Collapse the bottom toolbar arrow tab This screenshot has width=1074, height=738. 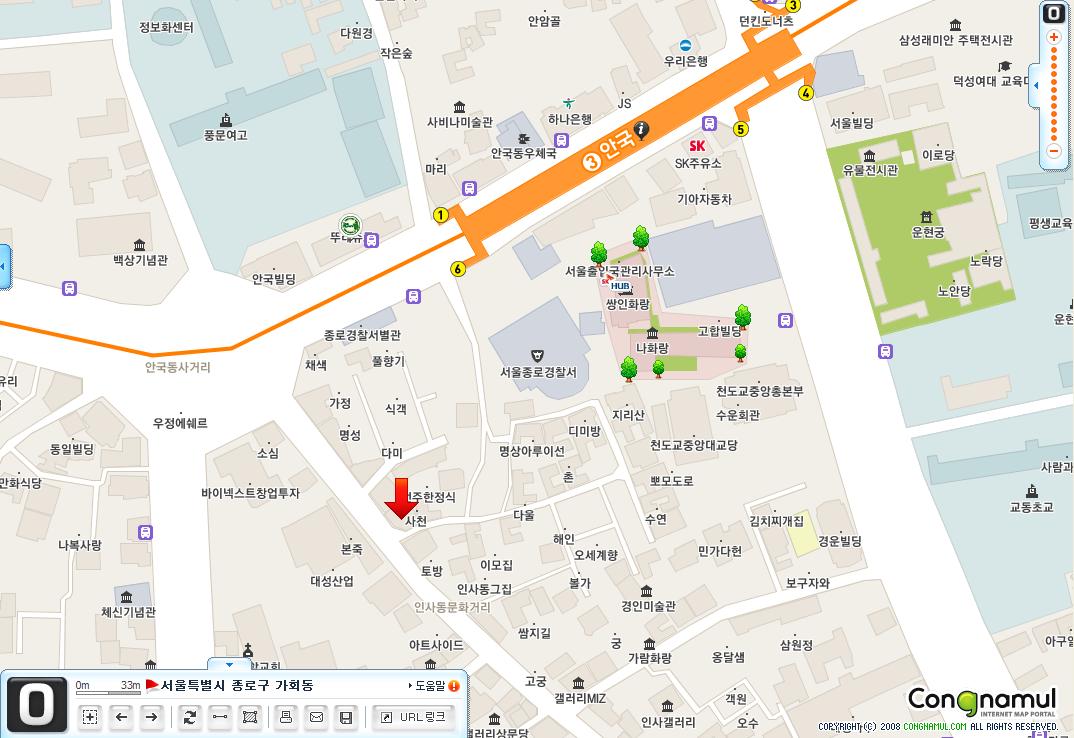click(230, 664)
